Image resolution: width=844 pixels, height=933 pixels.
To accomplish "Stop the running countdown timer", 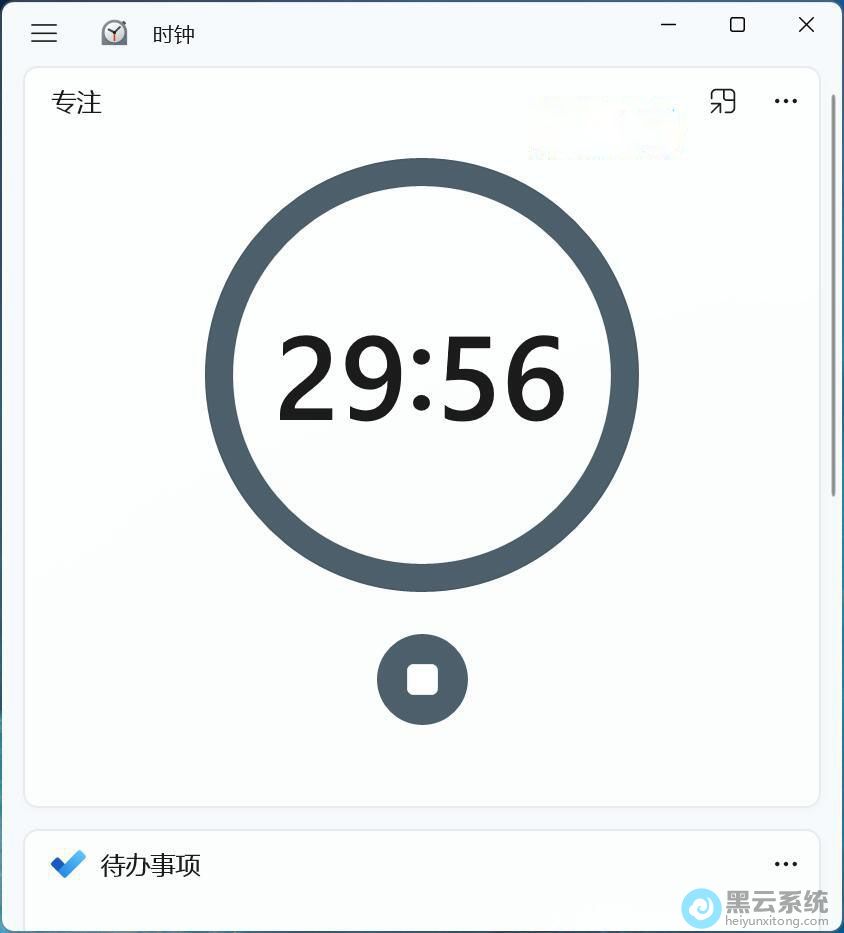I will click(x=422, y=678).
